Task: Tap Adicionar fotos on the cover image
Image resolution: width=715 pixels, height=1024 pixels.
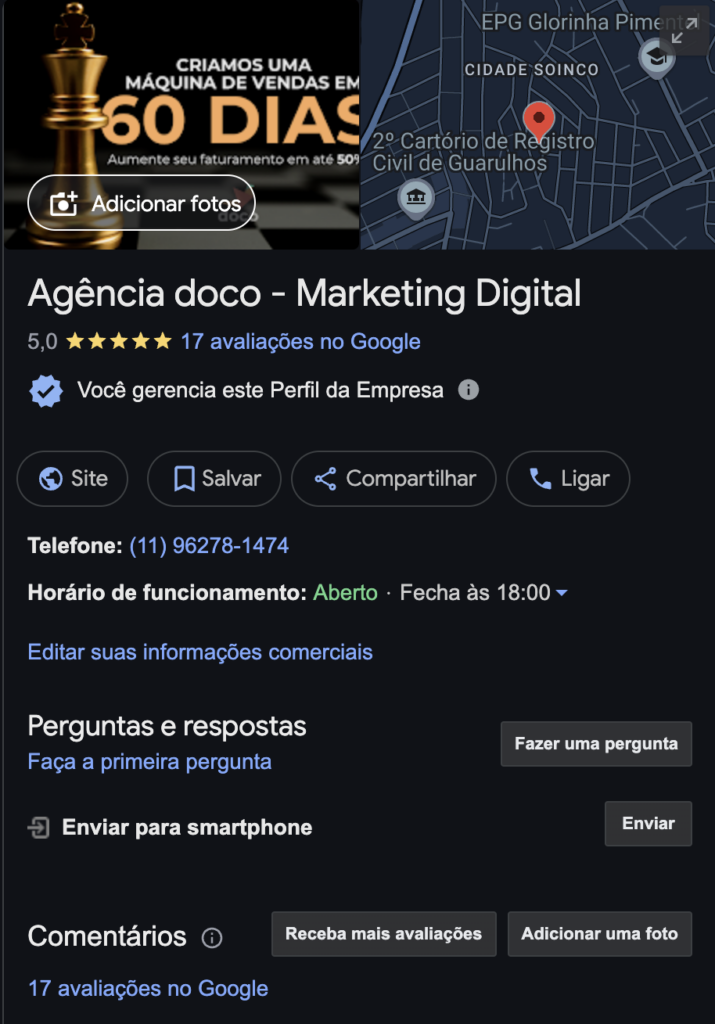Action: pos(141,204)
